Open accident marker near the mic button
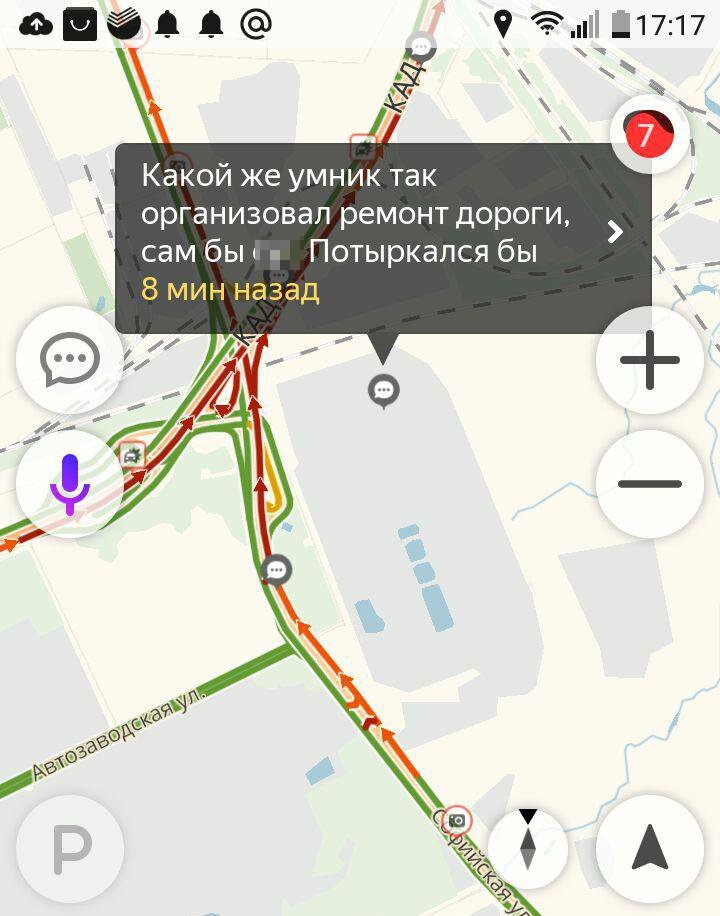The width and height of the screenshot is (720, 916). pos(131,456)
